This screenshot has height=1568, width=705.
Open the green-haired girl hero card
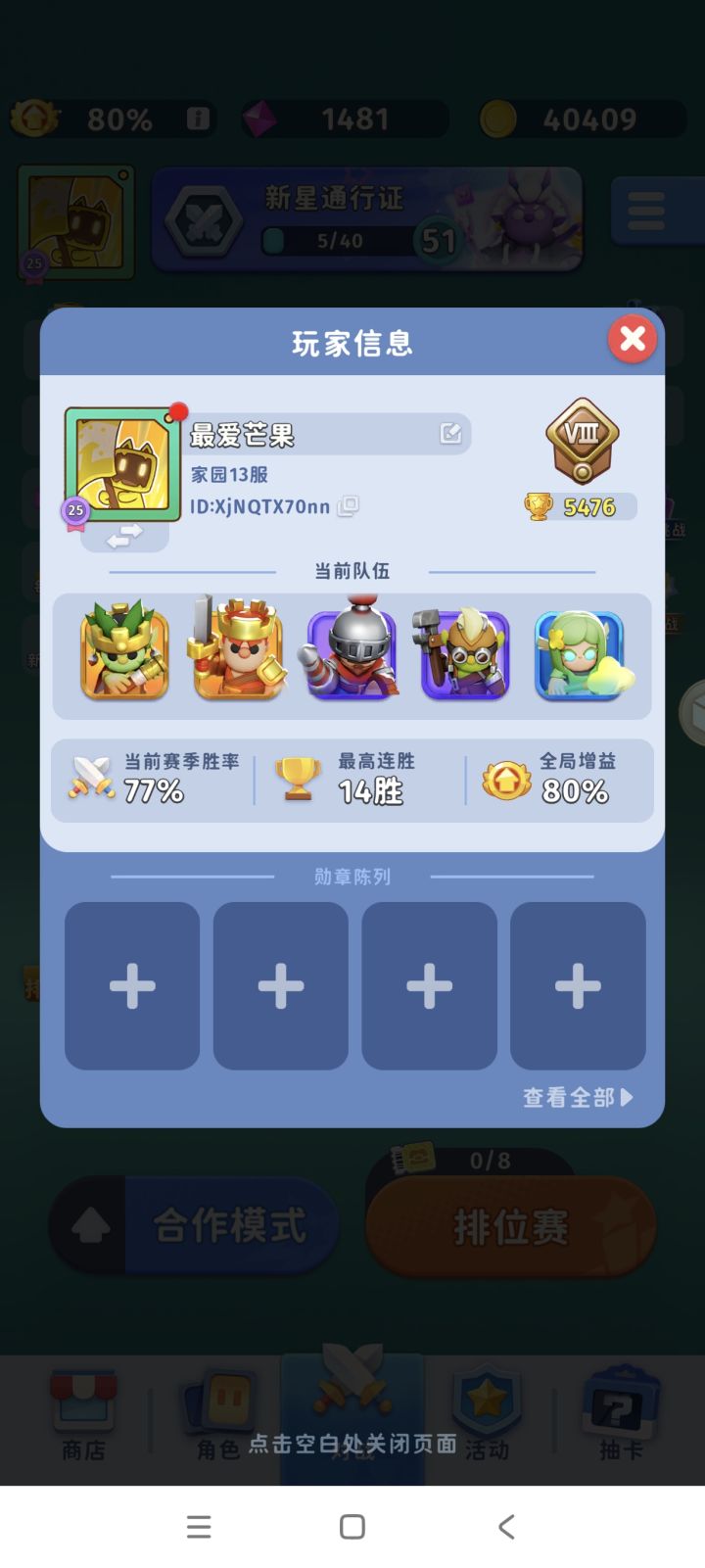(581, 653)
